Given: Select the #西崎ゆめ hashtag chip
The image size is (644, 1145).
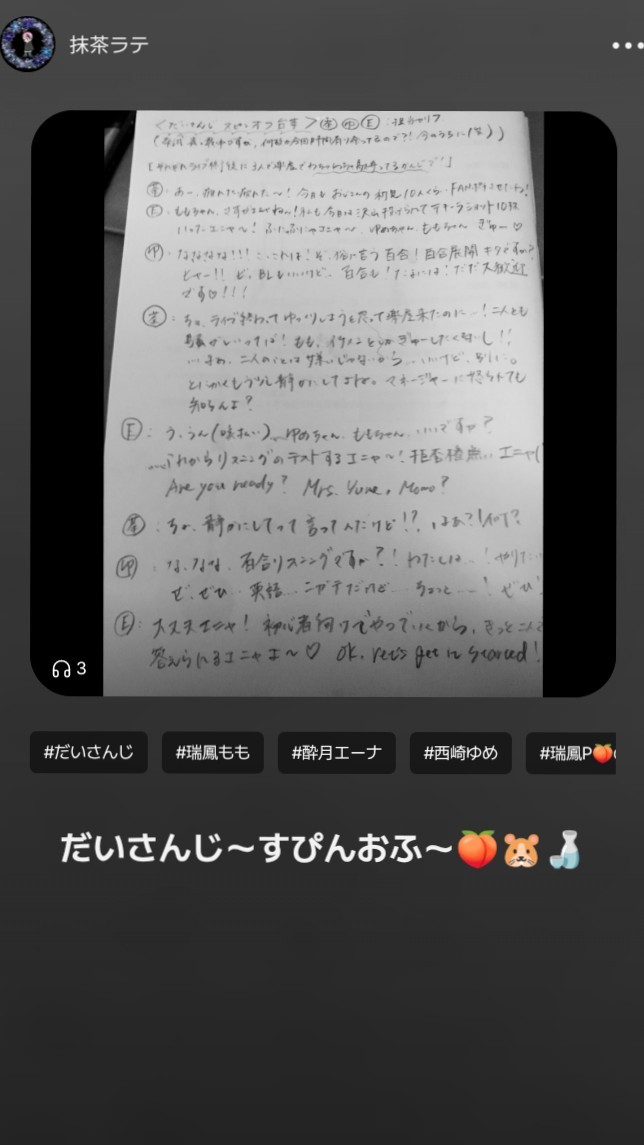Looking at the screenshot, I should [x=460, y=753].
